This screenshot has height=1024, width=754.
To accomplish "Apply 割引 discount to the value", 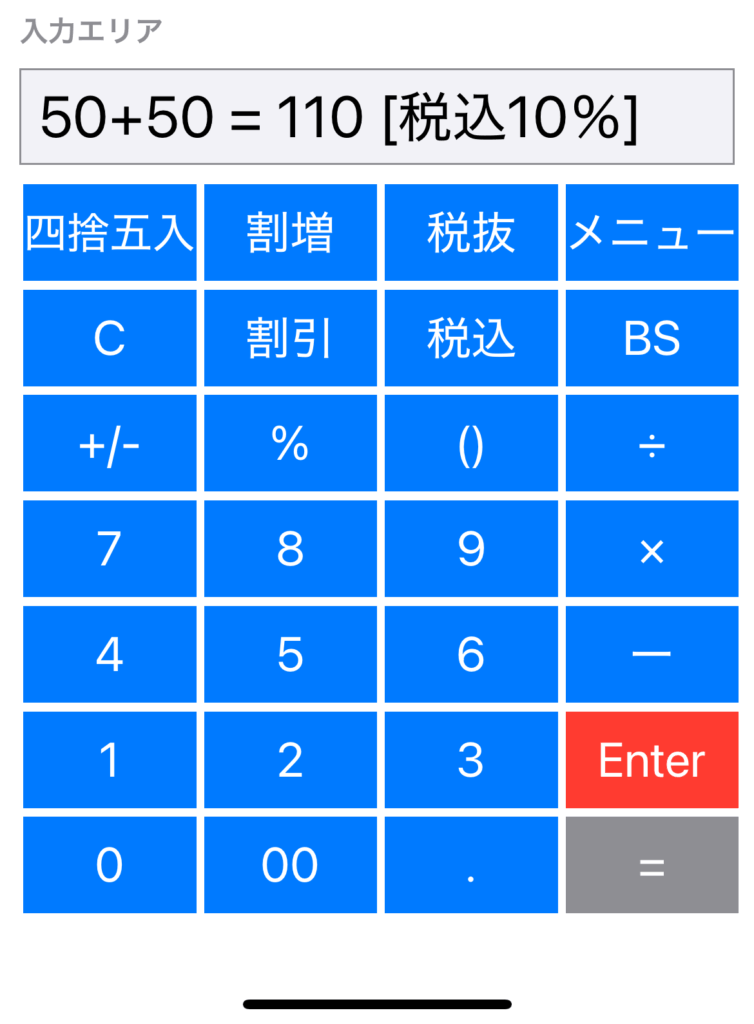I will tap(290, 339).
